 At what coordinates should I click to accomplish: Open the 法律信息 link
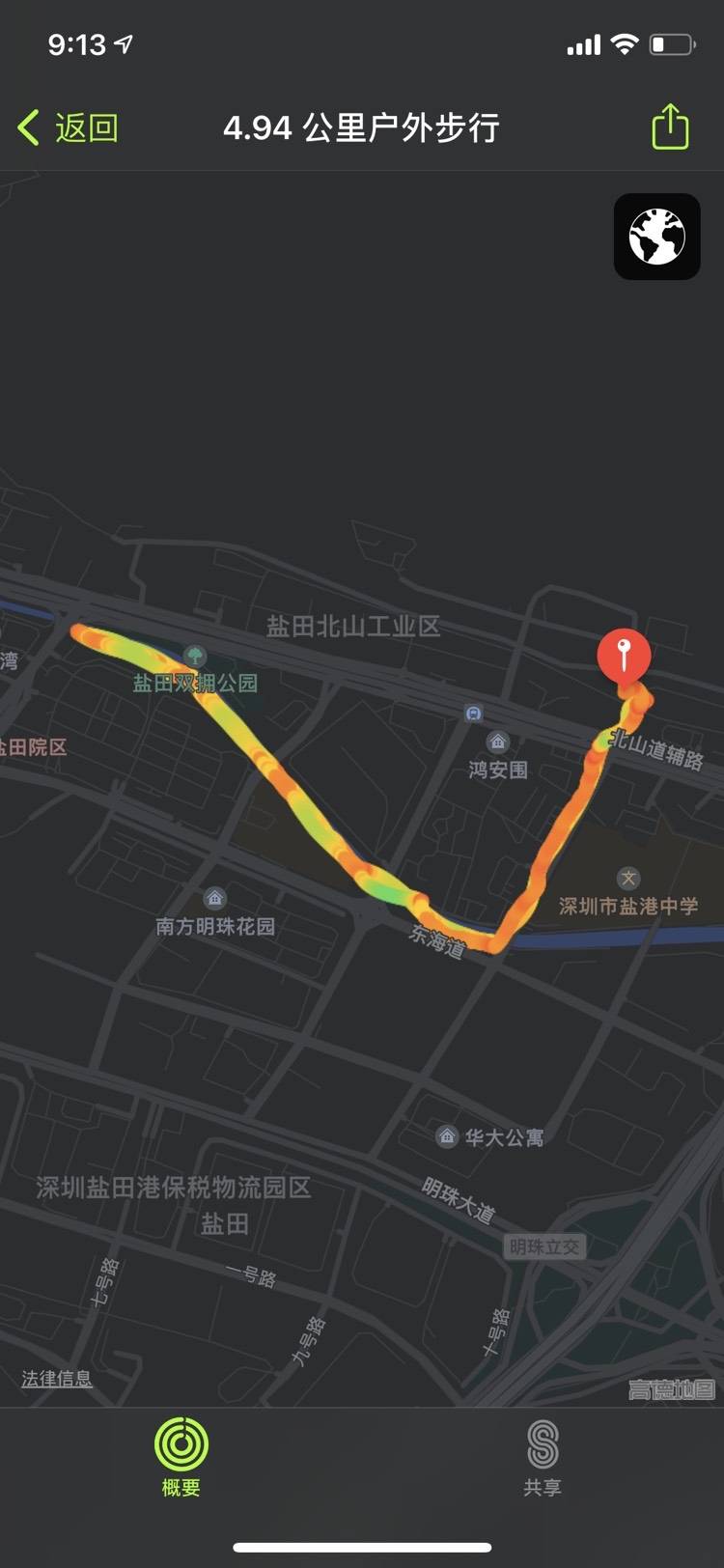[x=57, y=1378]
